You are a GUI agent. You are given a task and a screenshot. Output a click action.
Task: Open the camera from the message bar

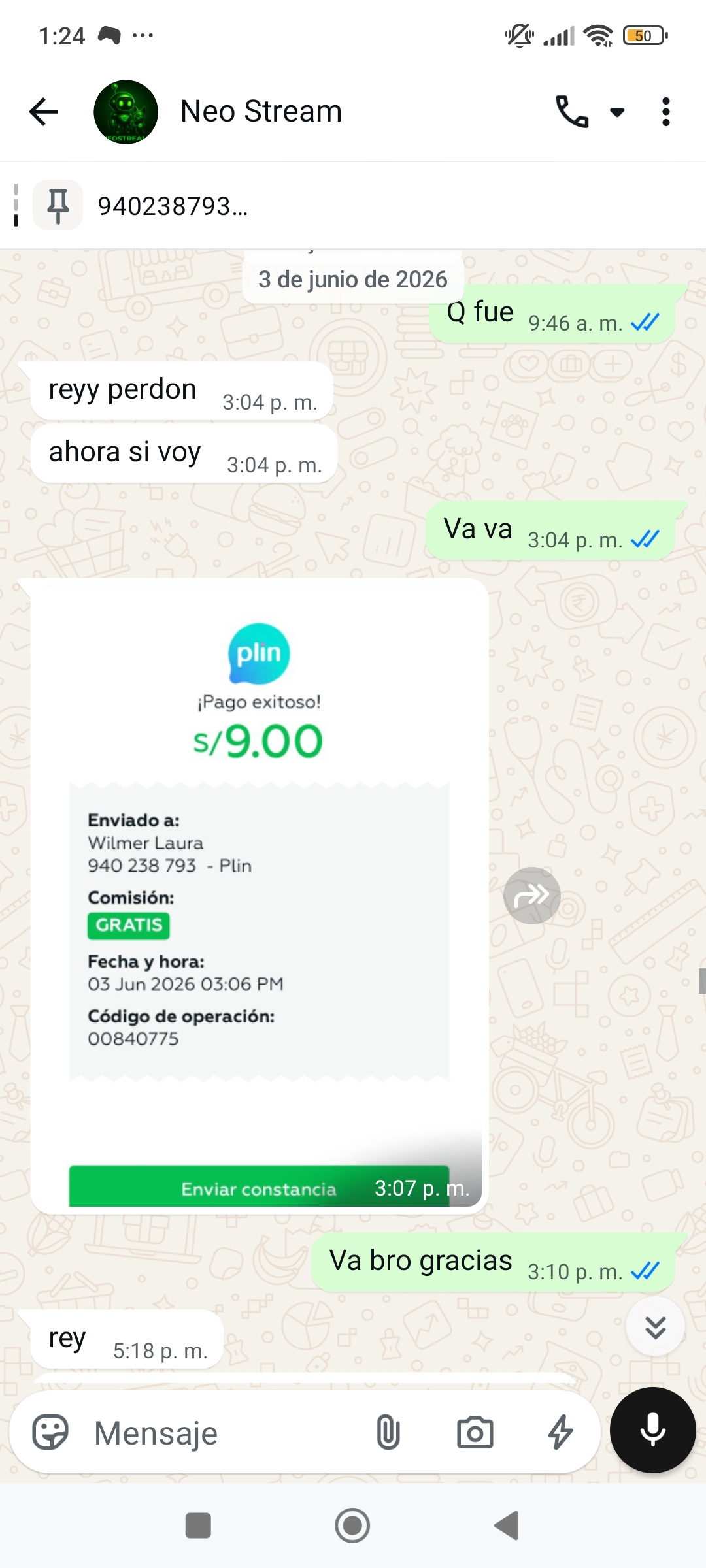[x=475, y=1433]
